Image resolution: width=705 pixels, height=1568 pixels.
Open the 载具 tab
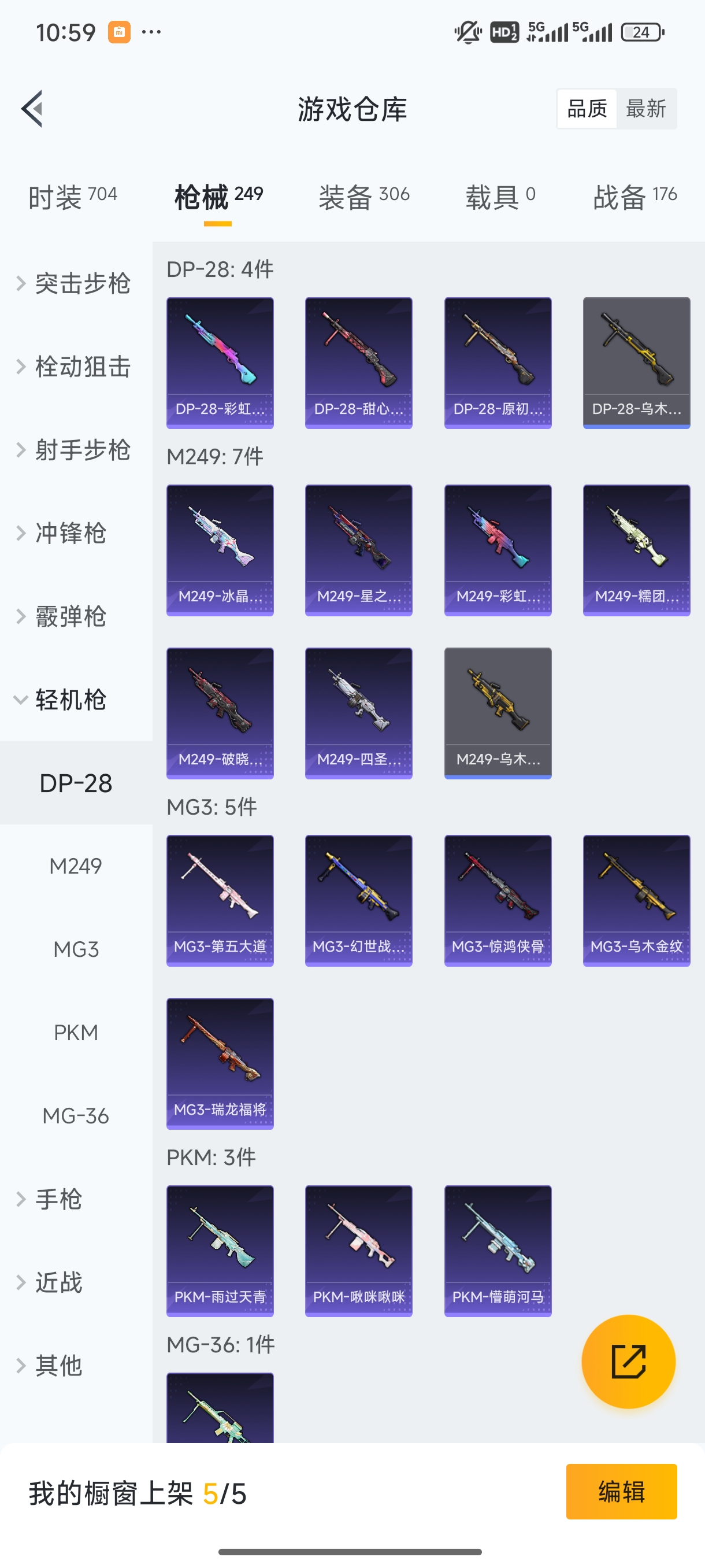500,197
